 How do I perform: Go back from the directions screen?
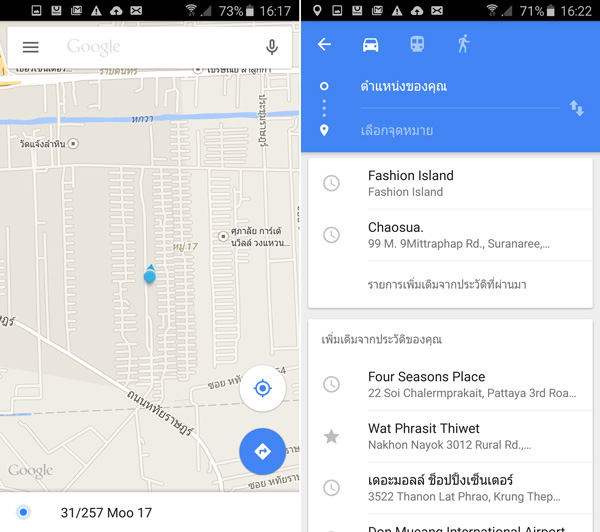pos(324,44)
